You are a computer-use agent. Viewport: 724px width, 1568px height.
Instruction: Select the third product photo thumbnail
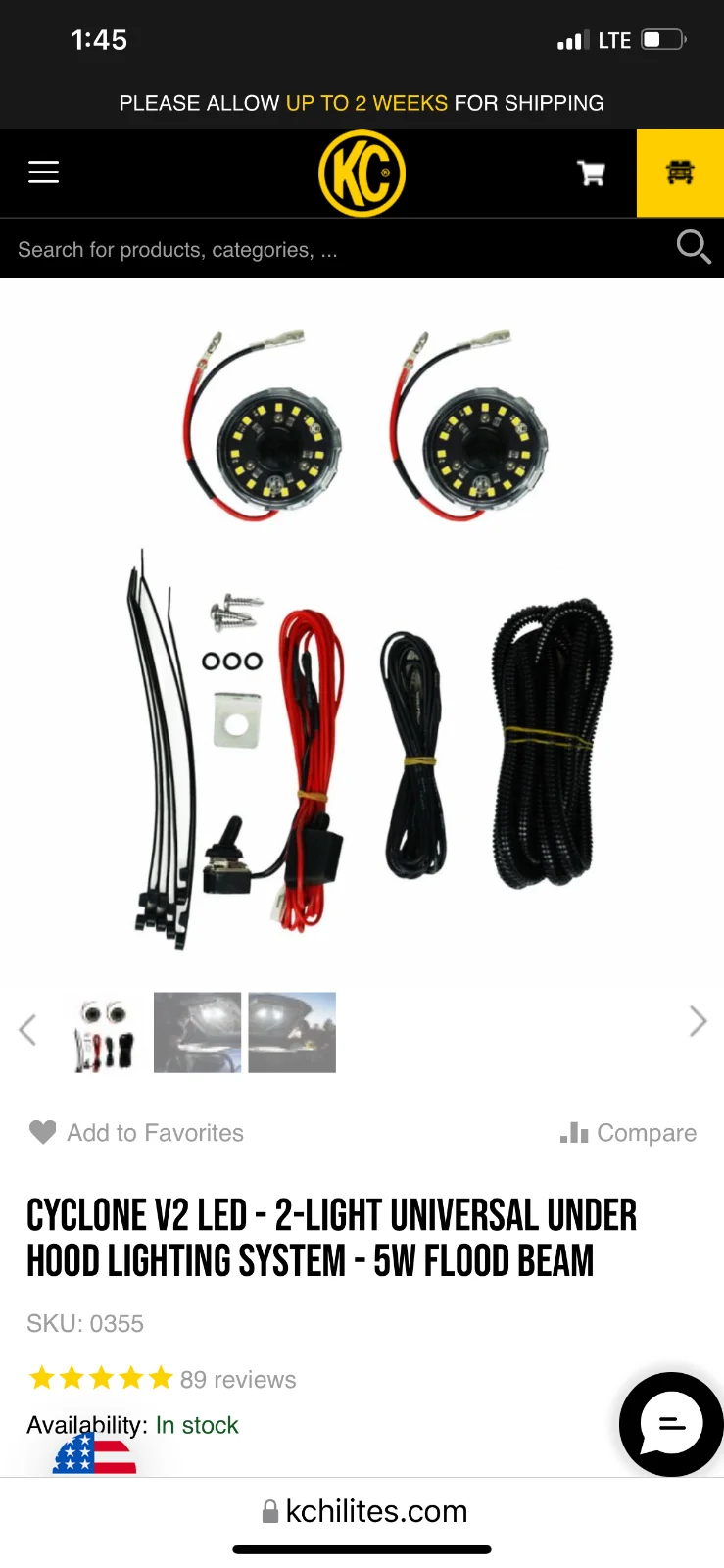[x=292, y=1033]
